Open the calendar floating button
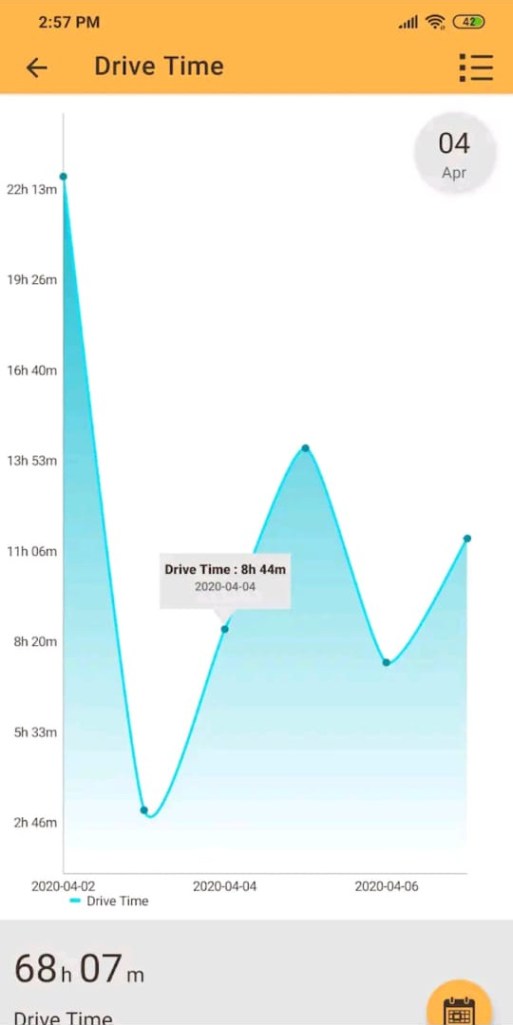Viewport: 513px width, 1025px height. pyautogui.click(x=458, y=1005)
